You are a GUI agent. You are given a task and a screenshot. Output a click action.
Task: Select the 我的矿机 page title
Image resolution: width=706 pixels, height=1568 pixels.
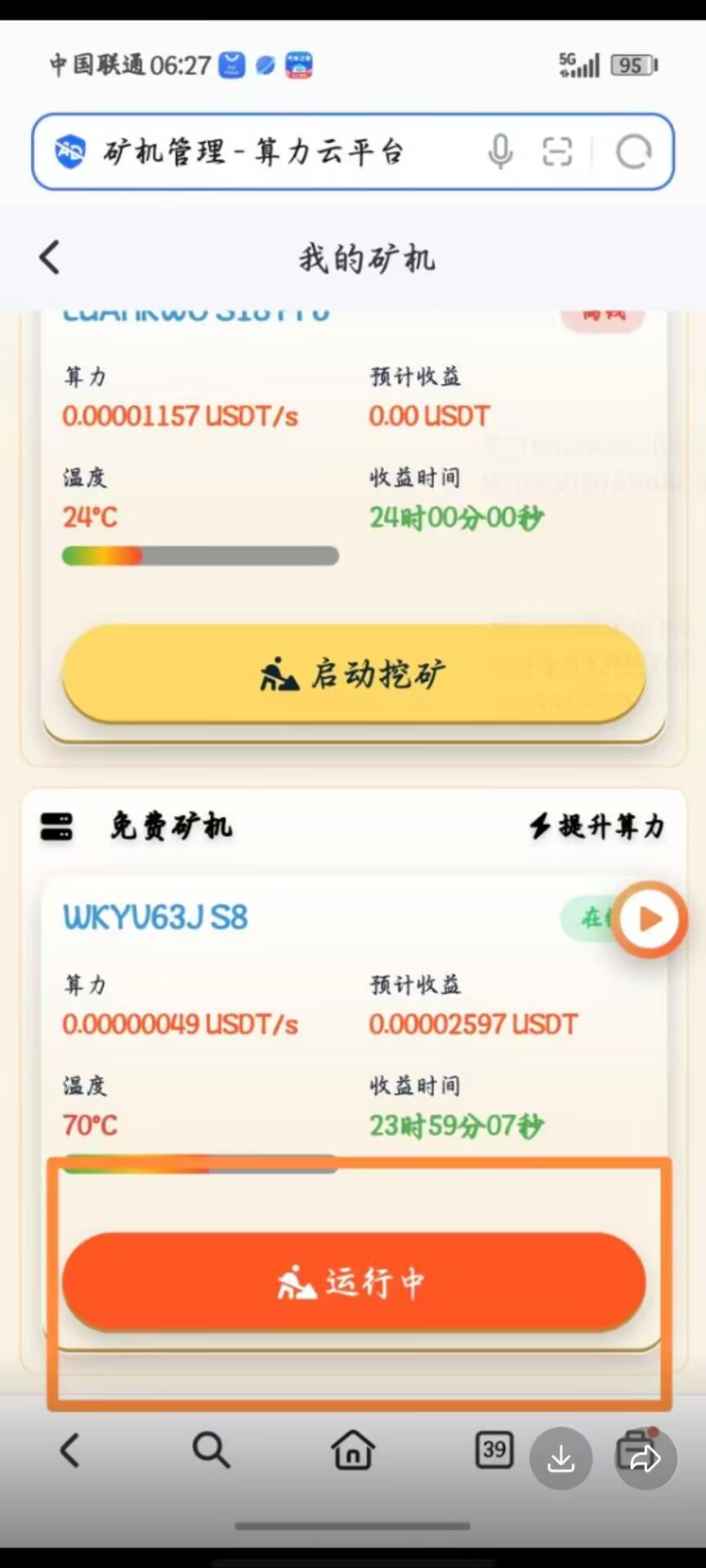click(x=364, y=257)
